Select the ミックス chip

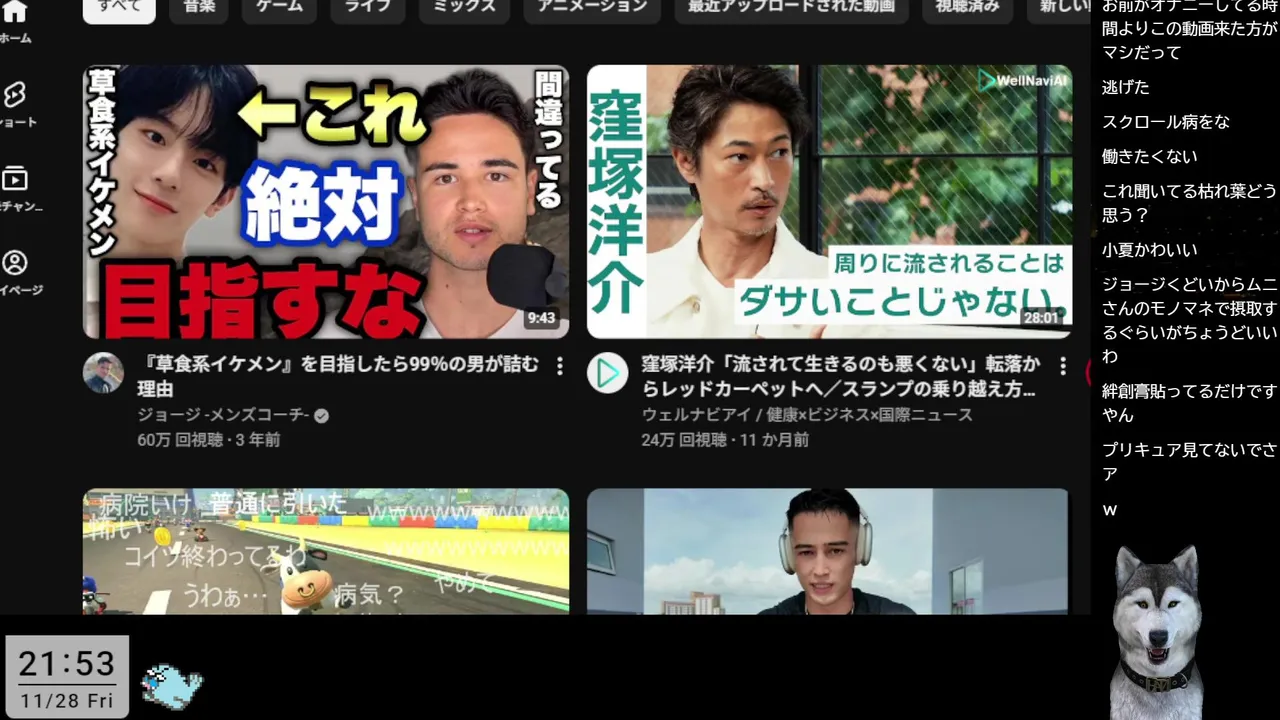click(464, 7)
